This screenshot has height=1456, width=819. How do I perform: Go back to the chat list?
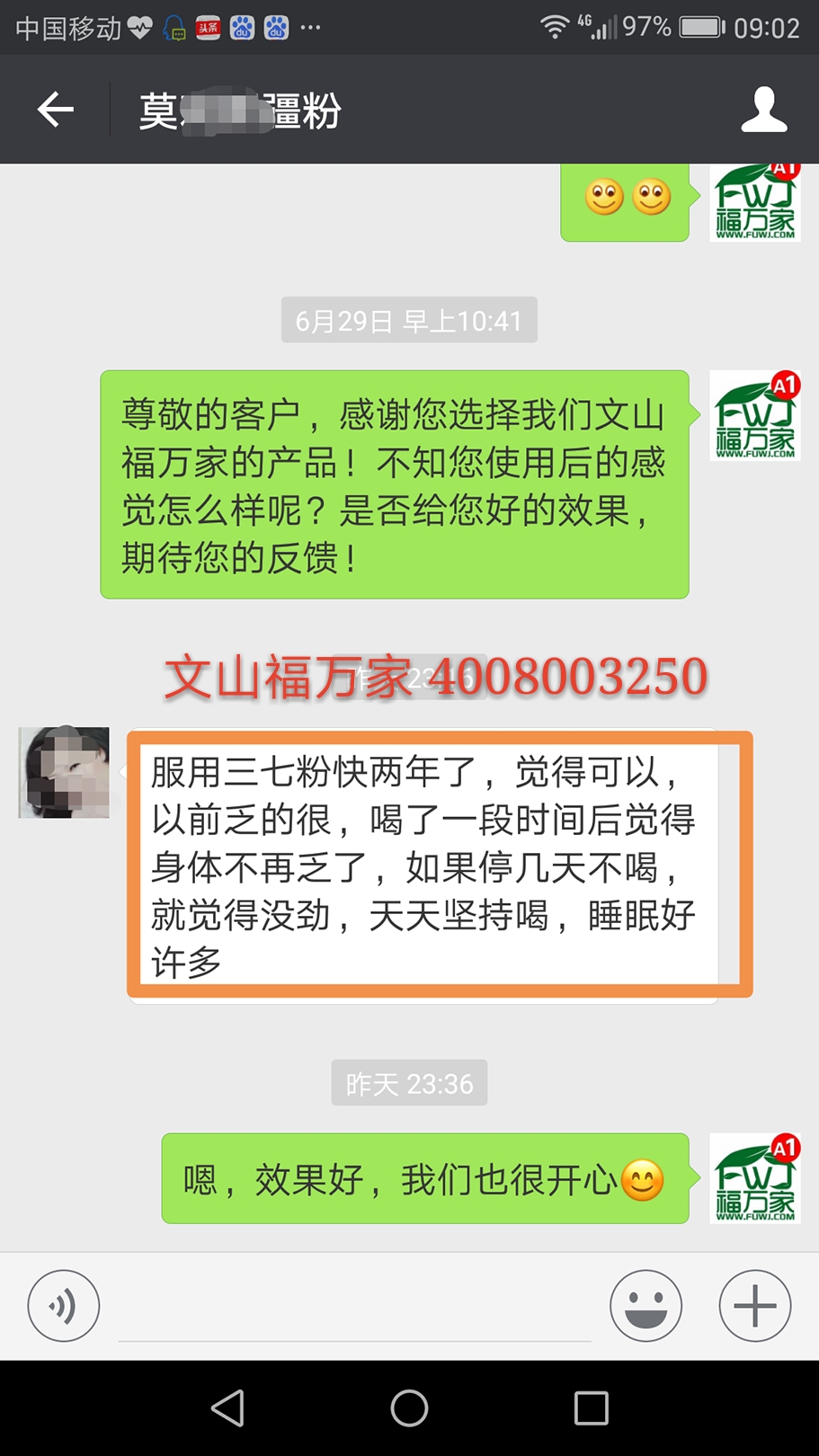point(56,110)
